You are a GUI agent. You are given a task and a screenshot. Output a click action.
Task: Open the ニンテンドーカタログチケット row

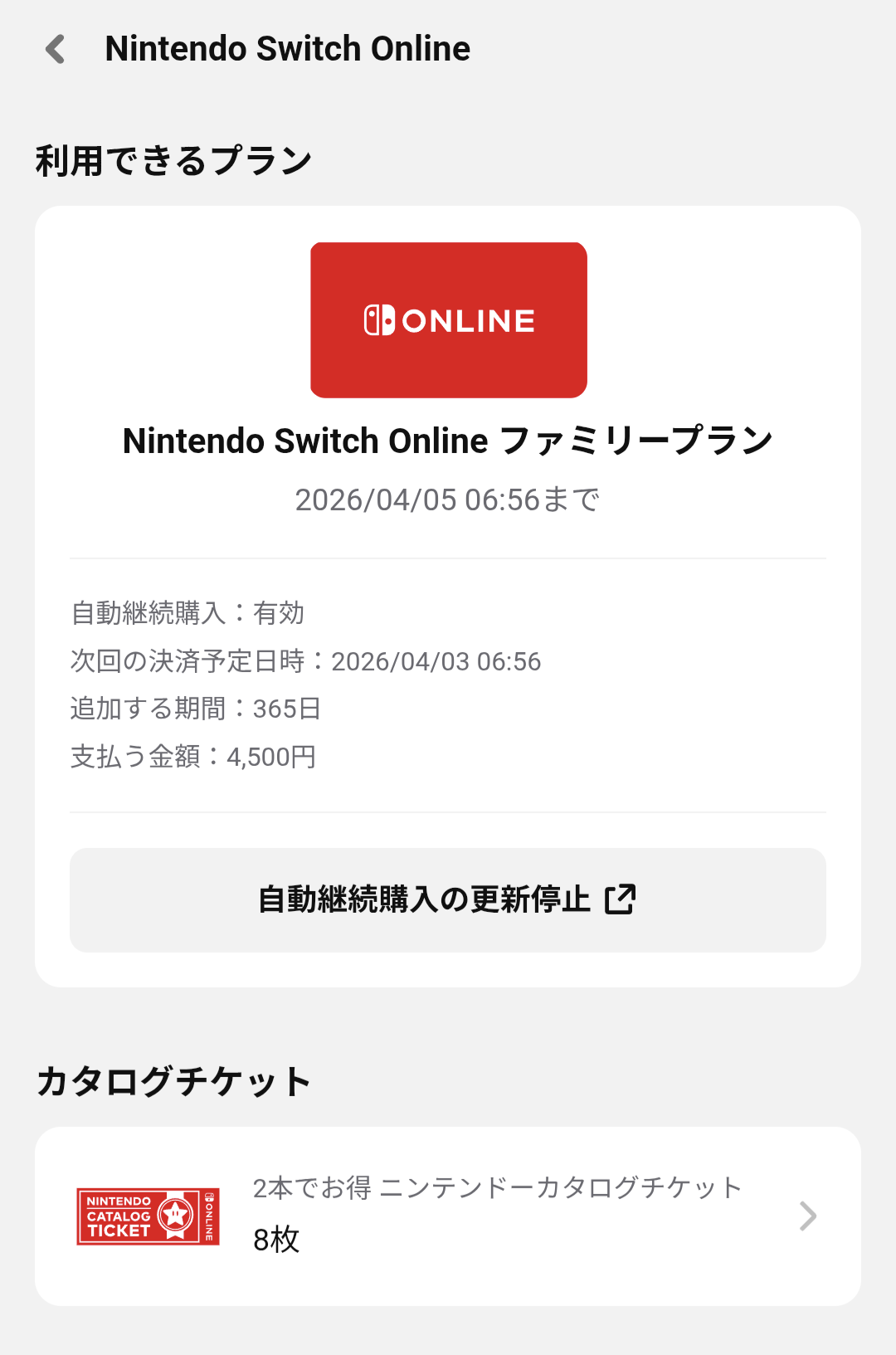pos(448,1216)
